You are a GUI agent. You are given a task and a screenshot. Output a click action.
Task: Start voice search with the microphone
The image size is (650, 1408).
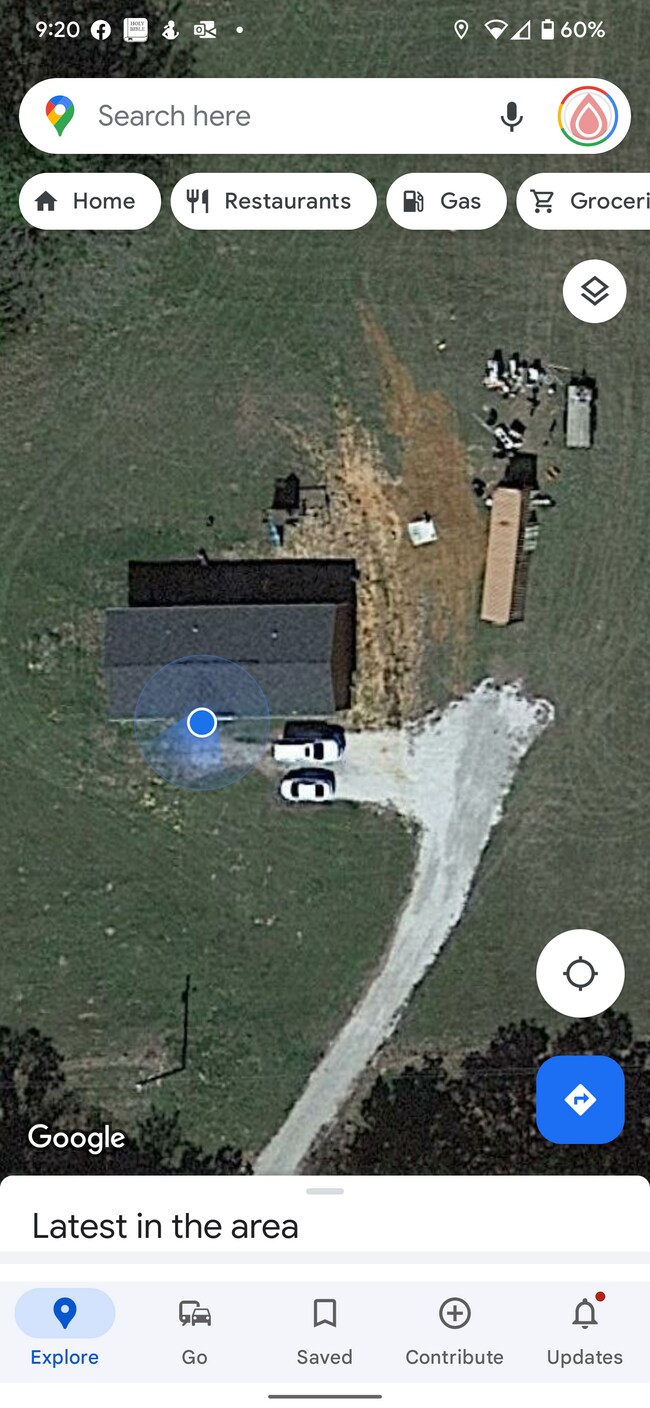click(511, 116)
